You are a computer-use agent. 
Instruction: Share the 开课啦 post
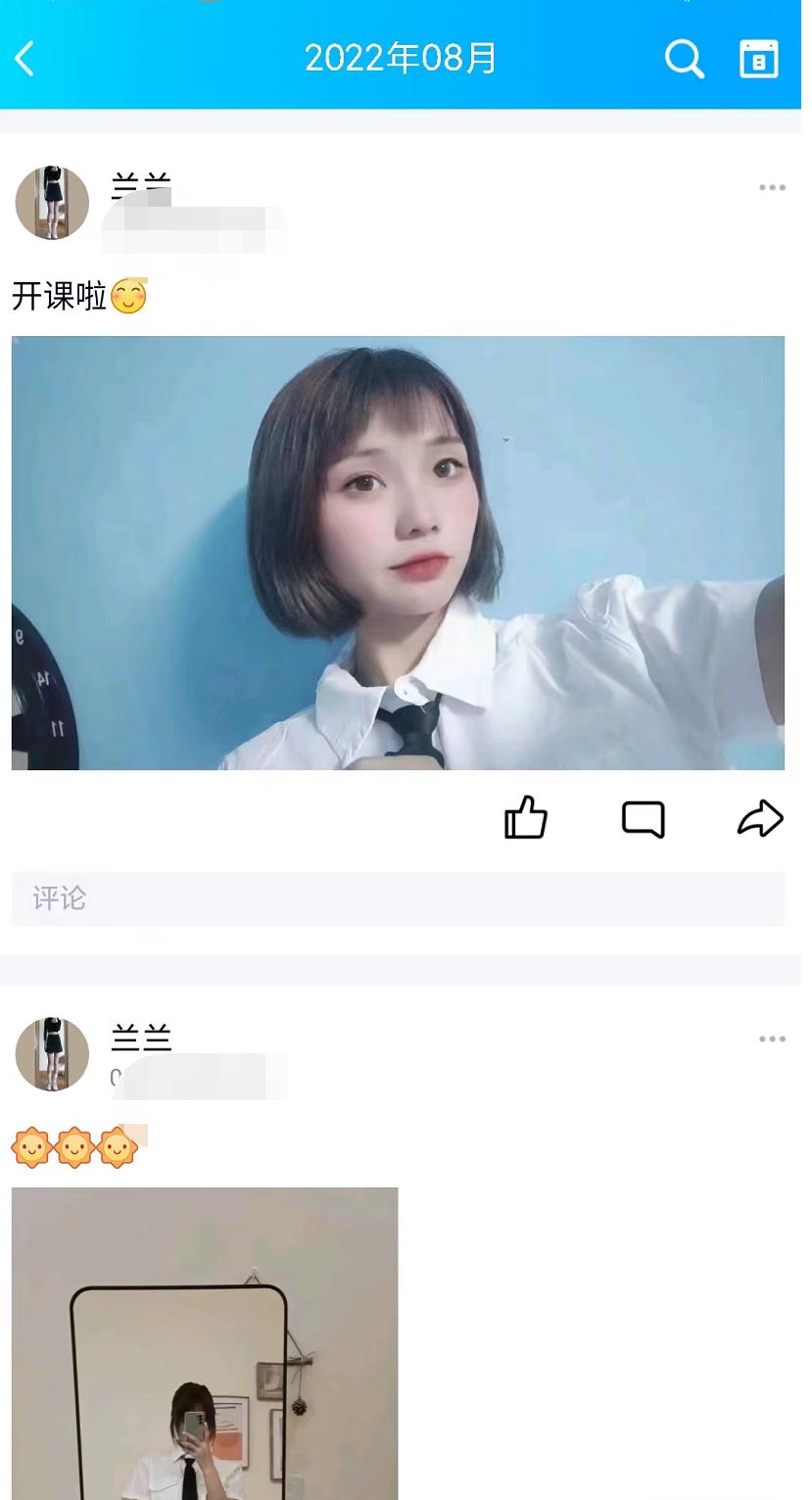click(760, 818)
